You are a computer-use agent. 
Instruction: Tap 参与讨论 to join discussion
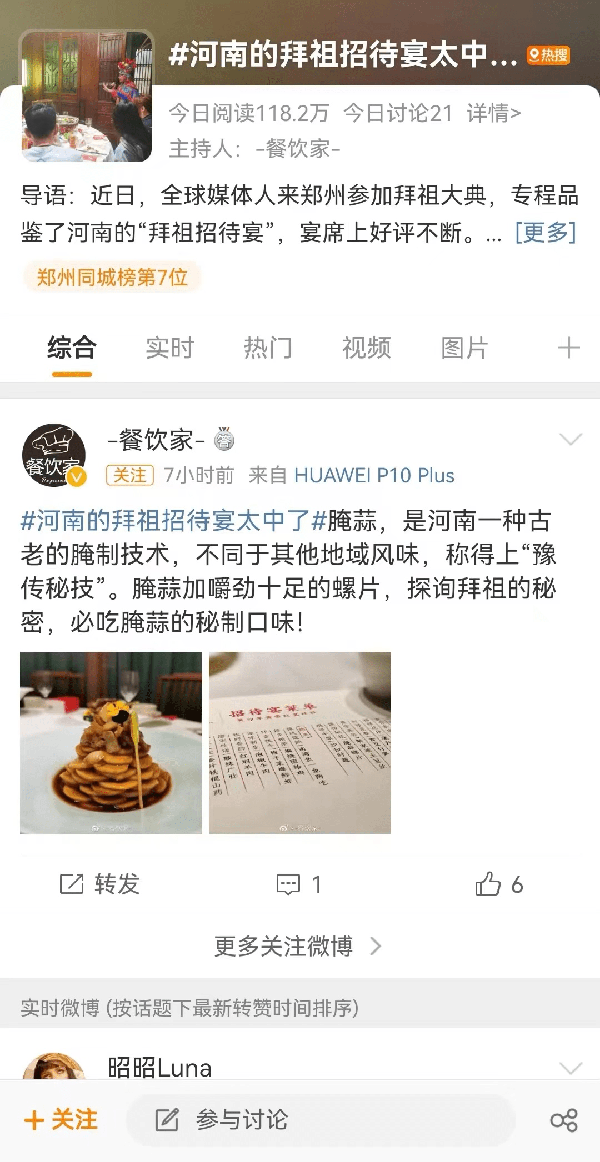coord(240,1119)
